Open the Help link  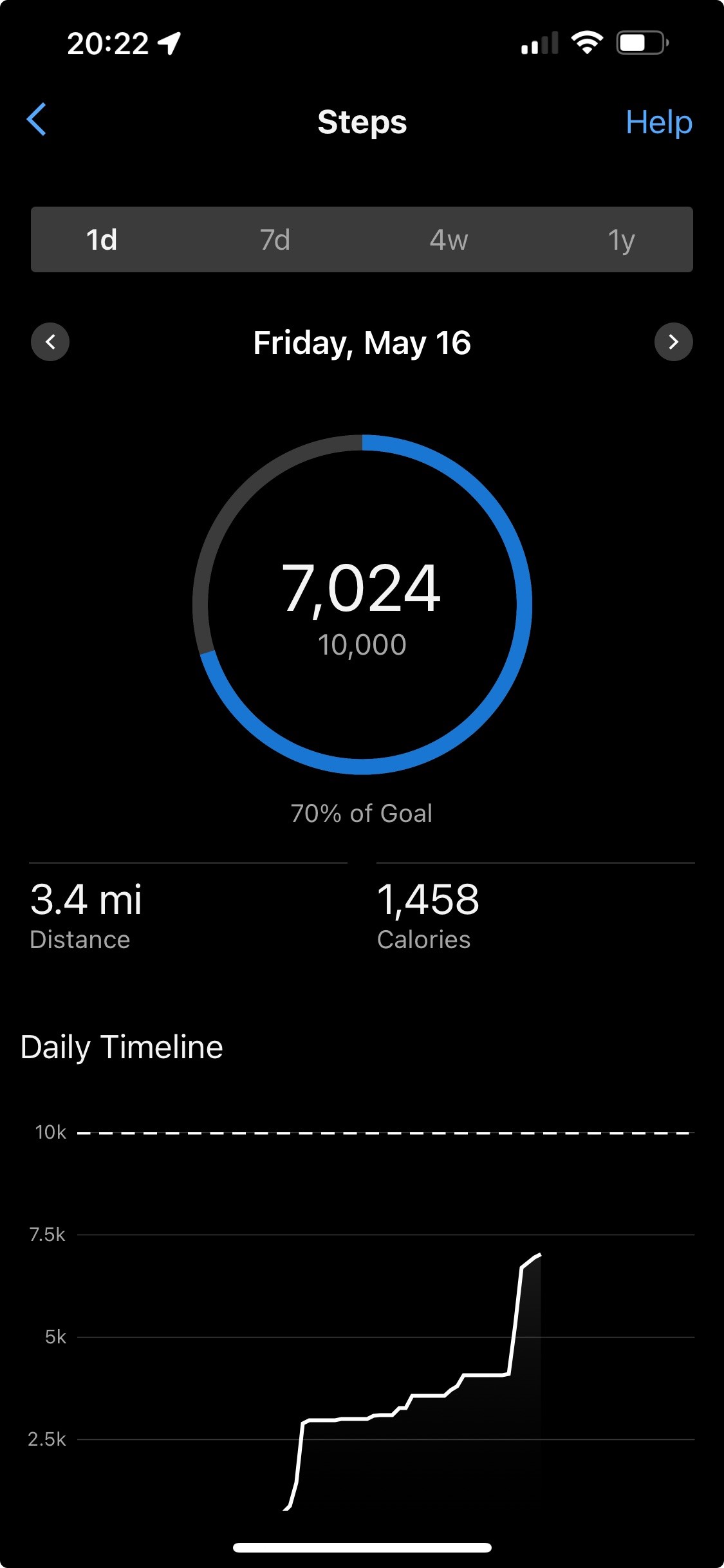[659, 122]
